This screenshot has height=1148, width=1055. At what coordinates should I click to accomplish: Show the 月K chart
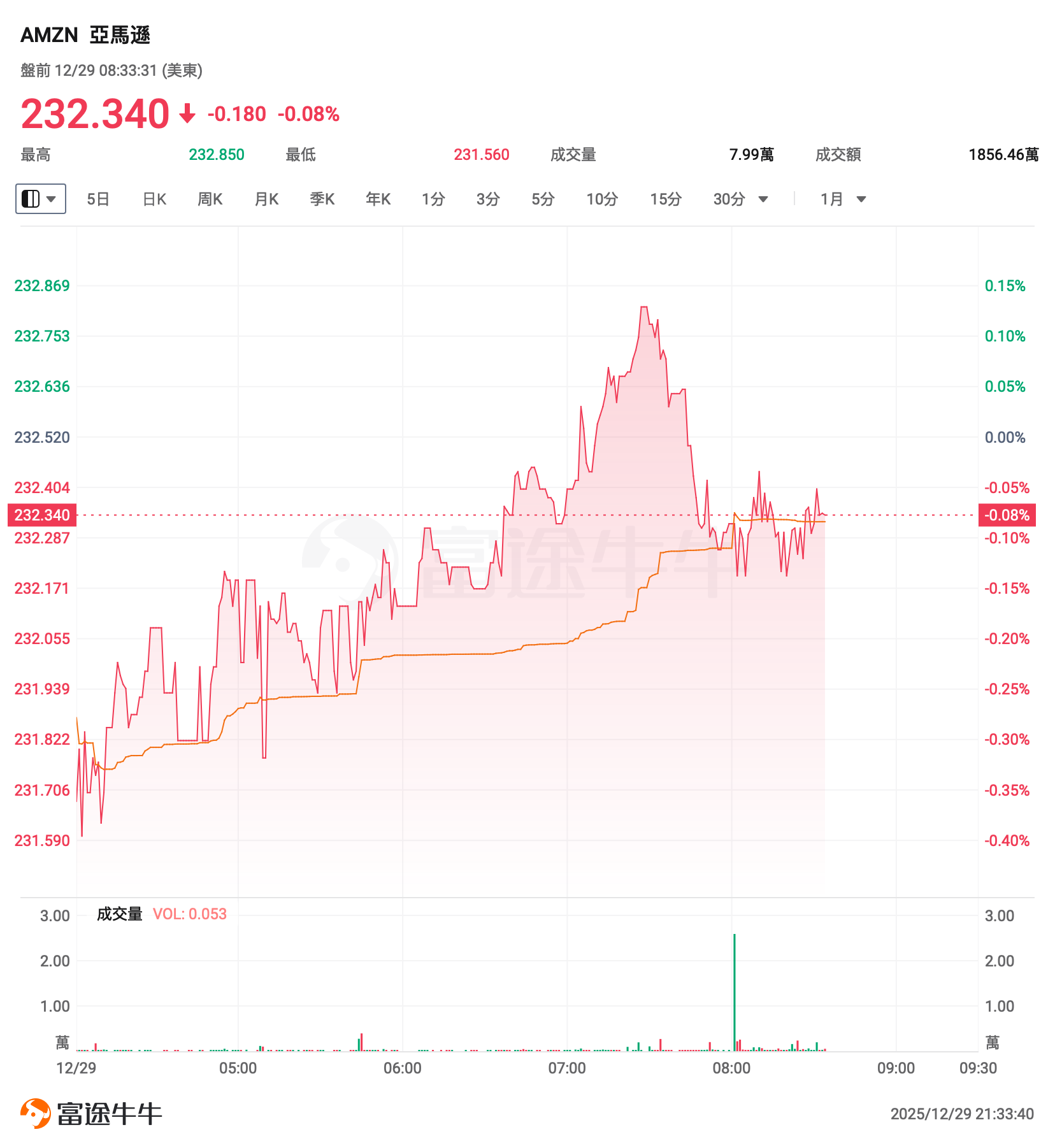point(266,199)
